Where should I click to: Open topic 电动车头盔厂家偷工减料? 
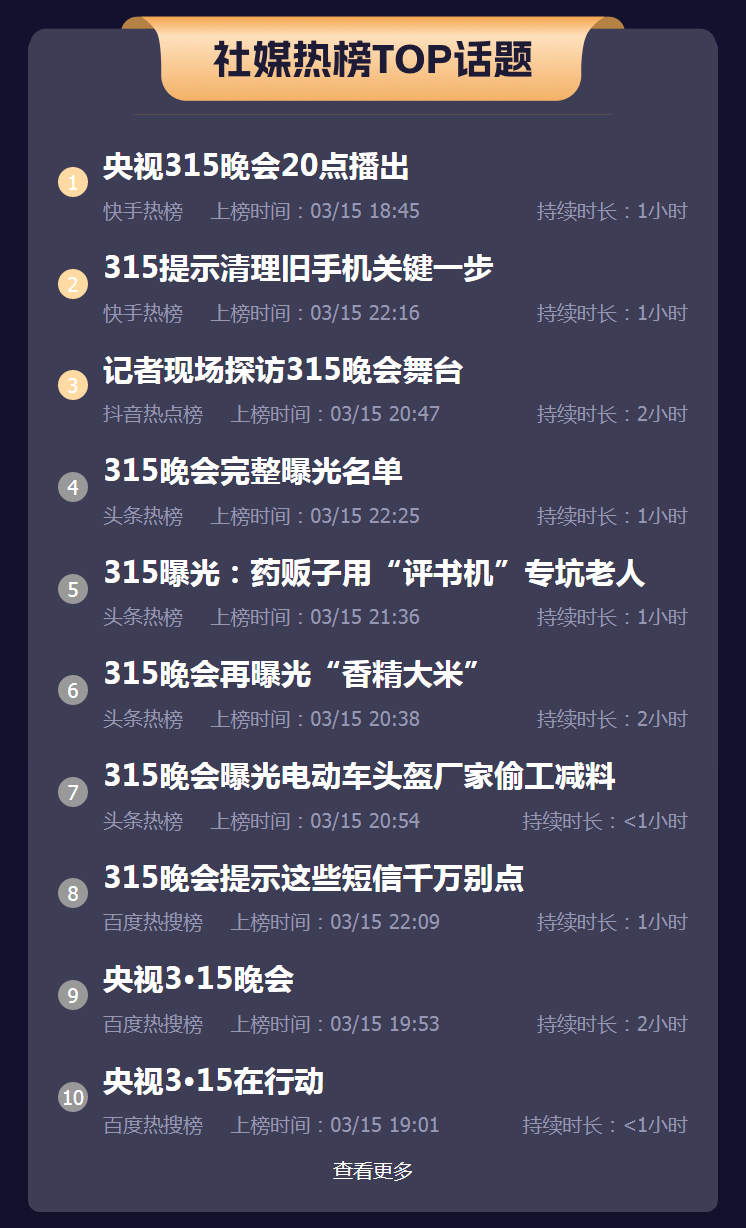click(359, 776)
